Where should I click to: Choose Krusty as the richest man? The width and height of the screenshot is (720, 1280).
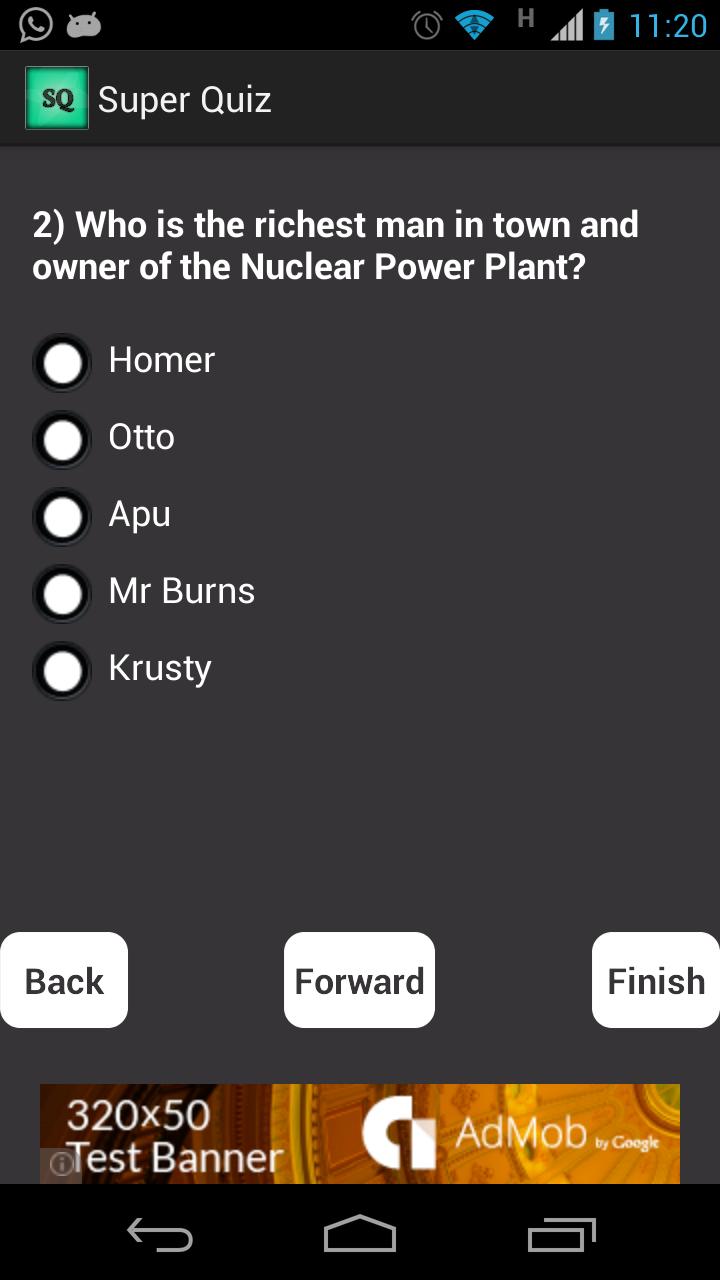pos(61,670)
